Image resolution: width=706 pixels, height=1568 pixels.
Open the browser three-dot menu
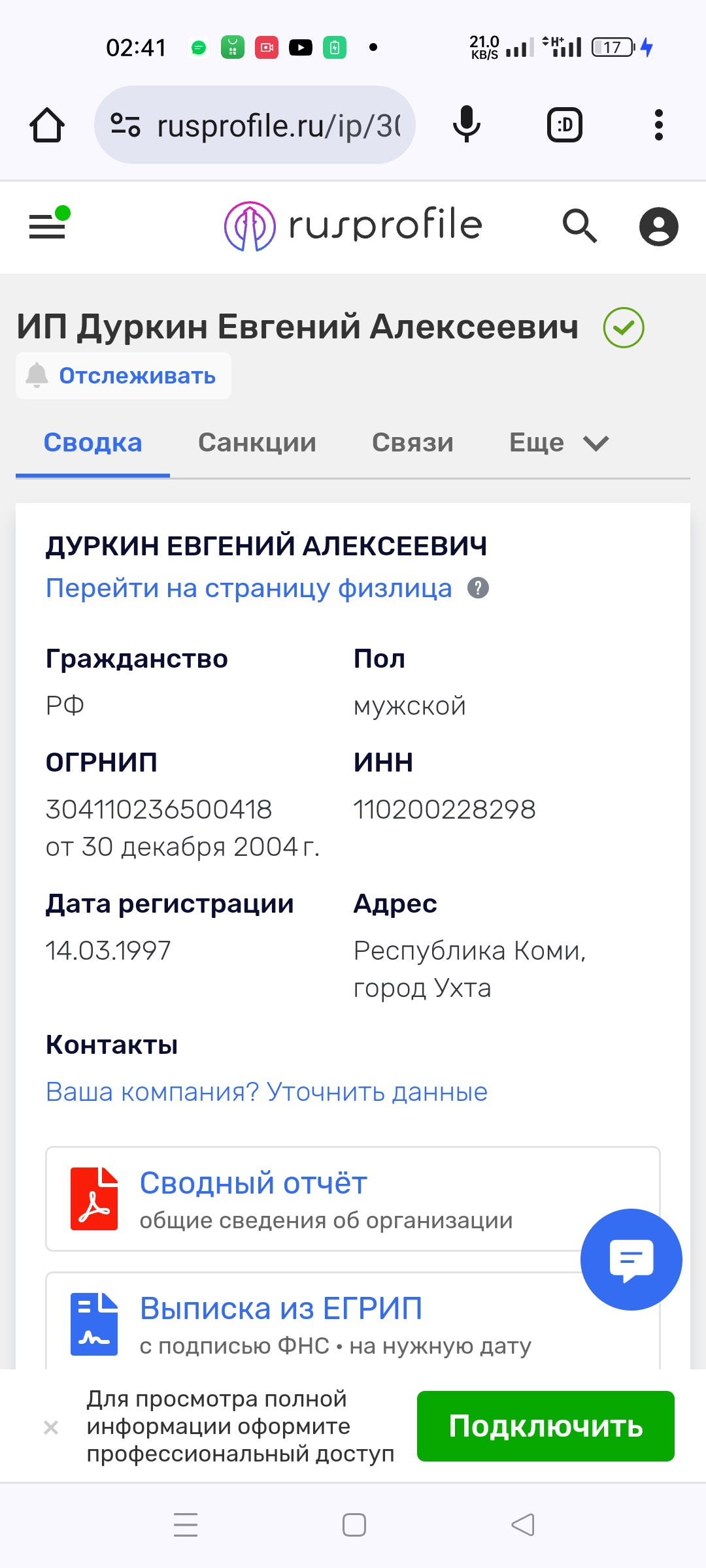click(659, 125)
